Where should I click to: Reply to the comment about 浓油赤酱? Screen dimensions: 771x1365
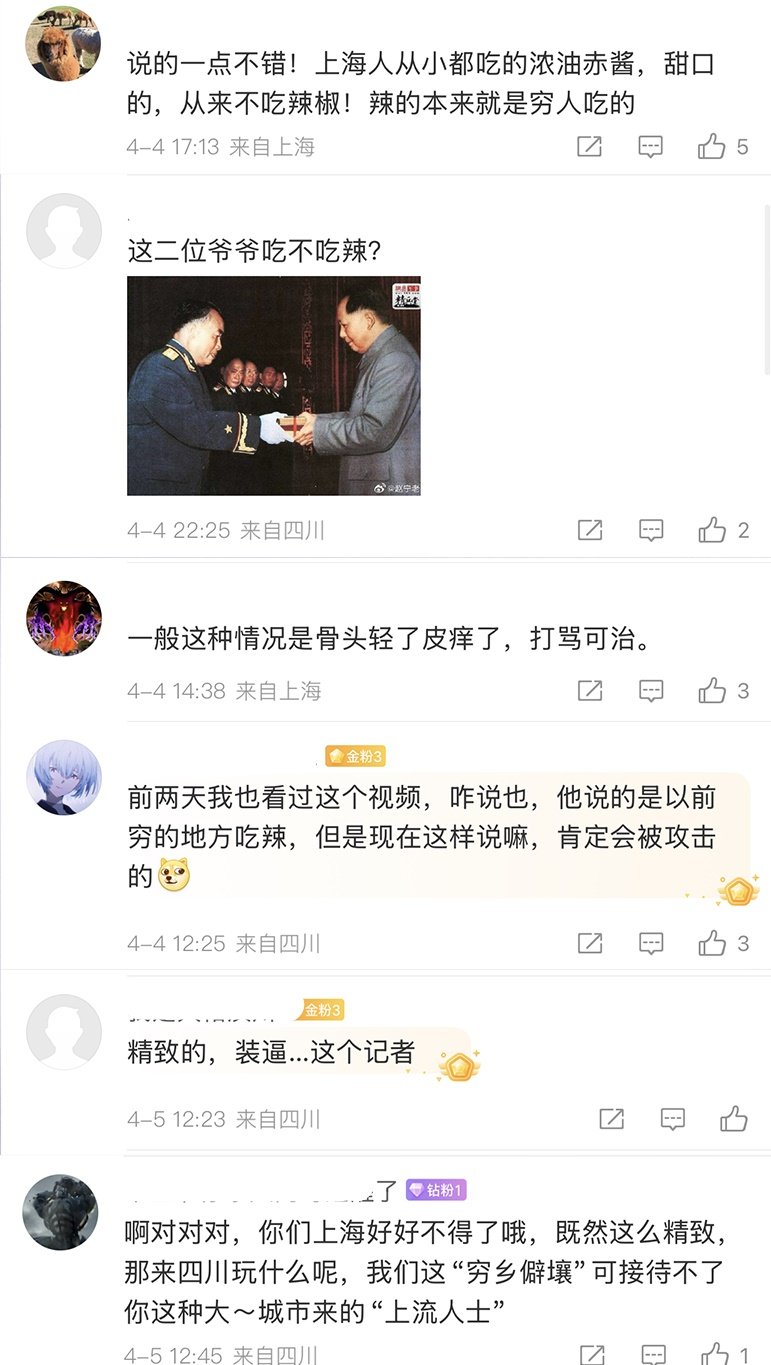[x=651, y=147]
